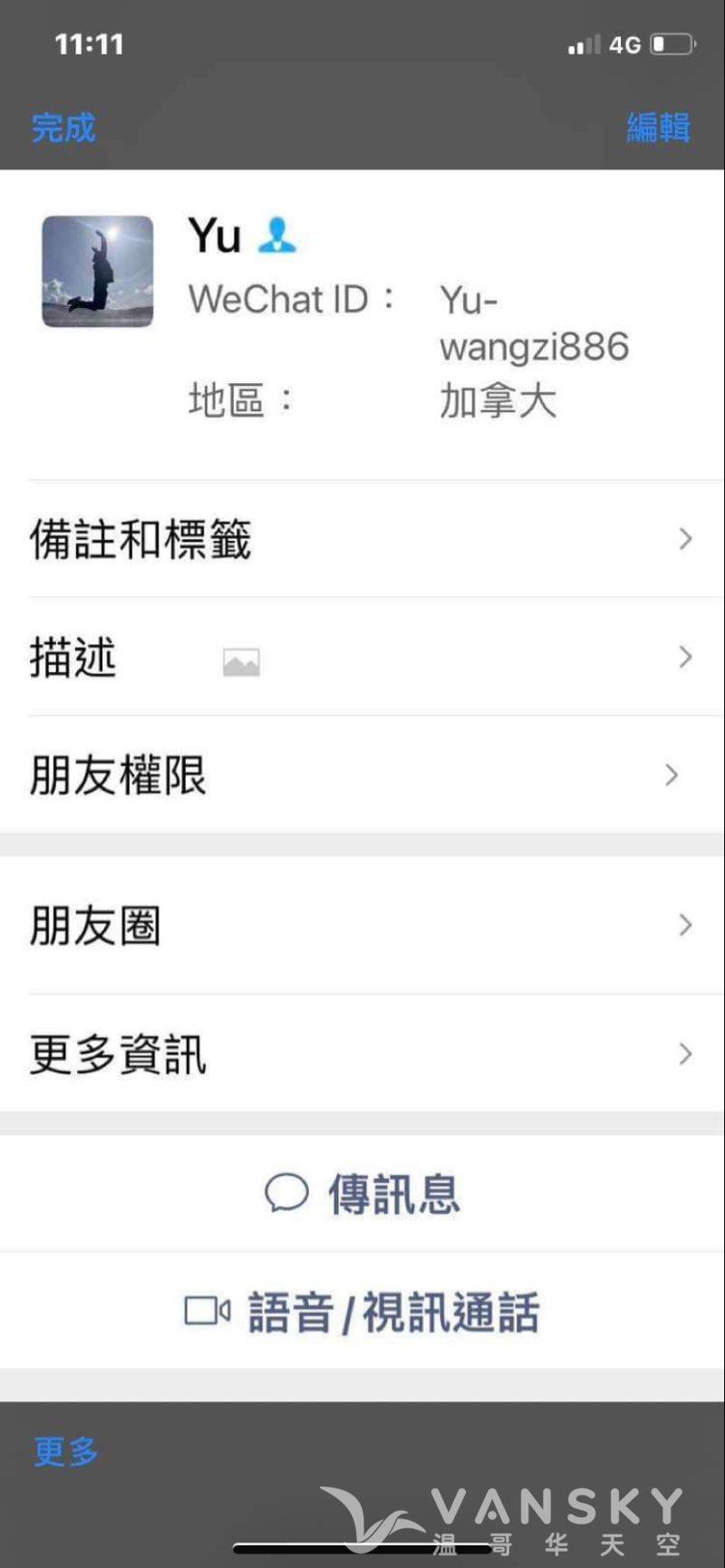This screenshot has width=725, height=1568.
Task: Open Yu's profile photo
Action: pos(98,271)
